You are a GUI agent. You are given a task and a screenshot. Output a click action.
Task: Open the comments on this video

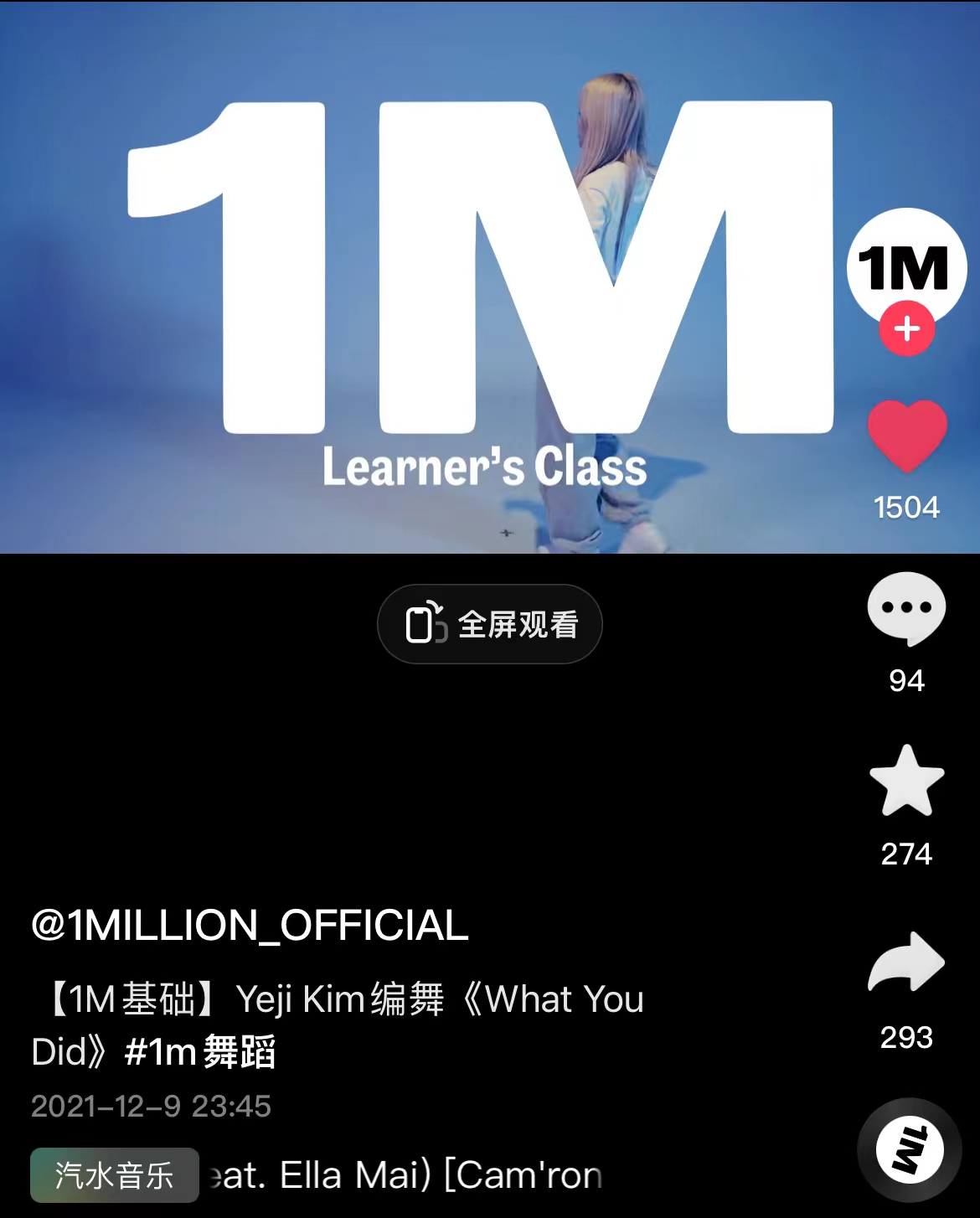pos(906,609)
